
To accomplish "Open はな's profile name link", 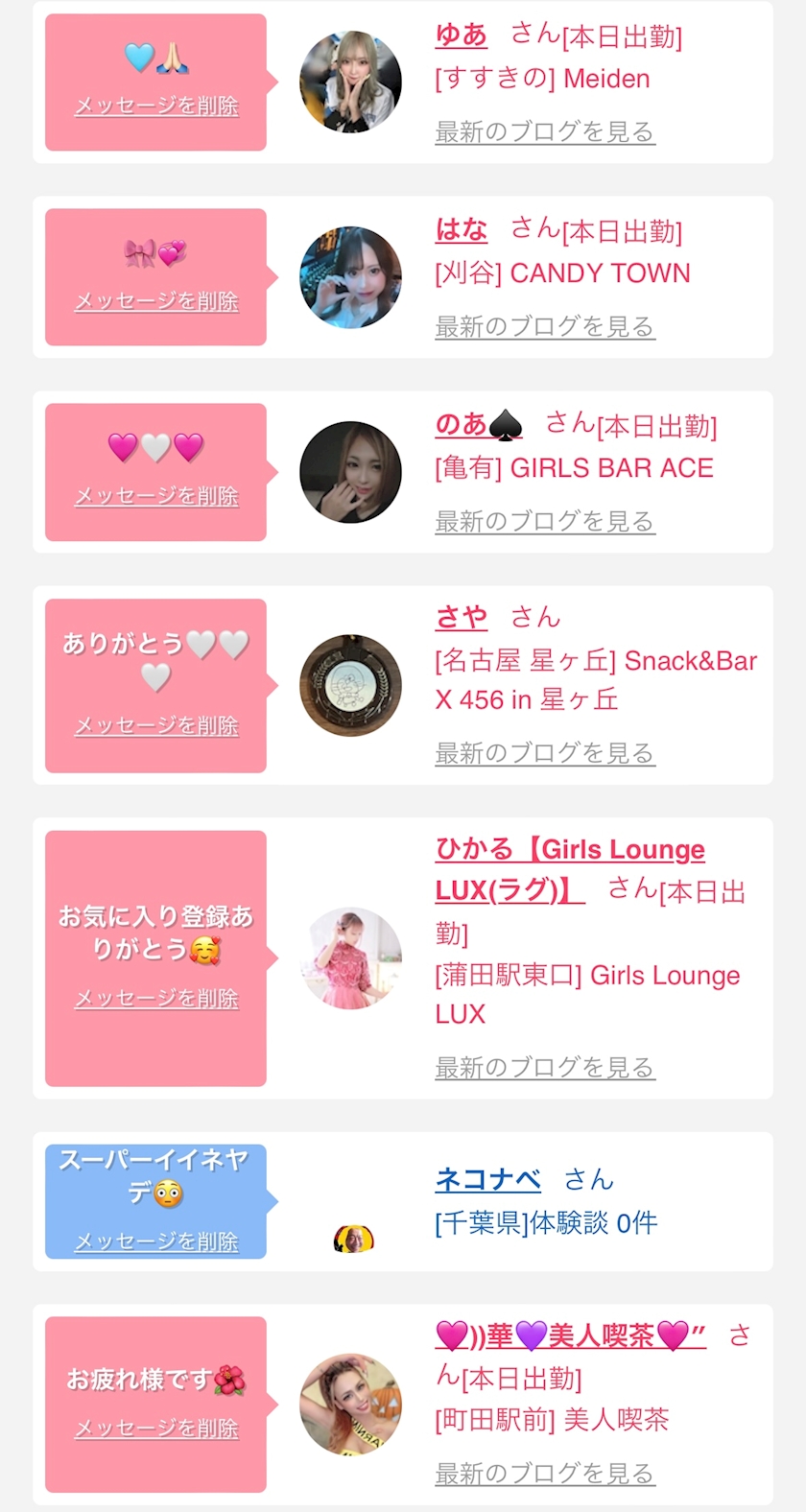I will [462, 230].
